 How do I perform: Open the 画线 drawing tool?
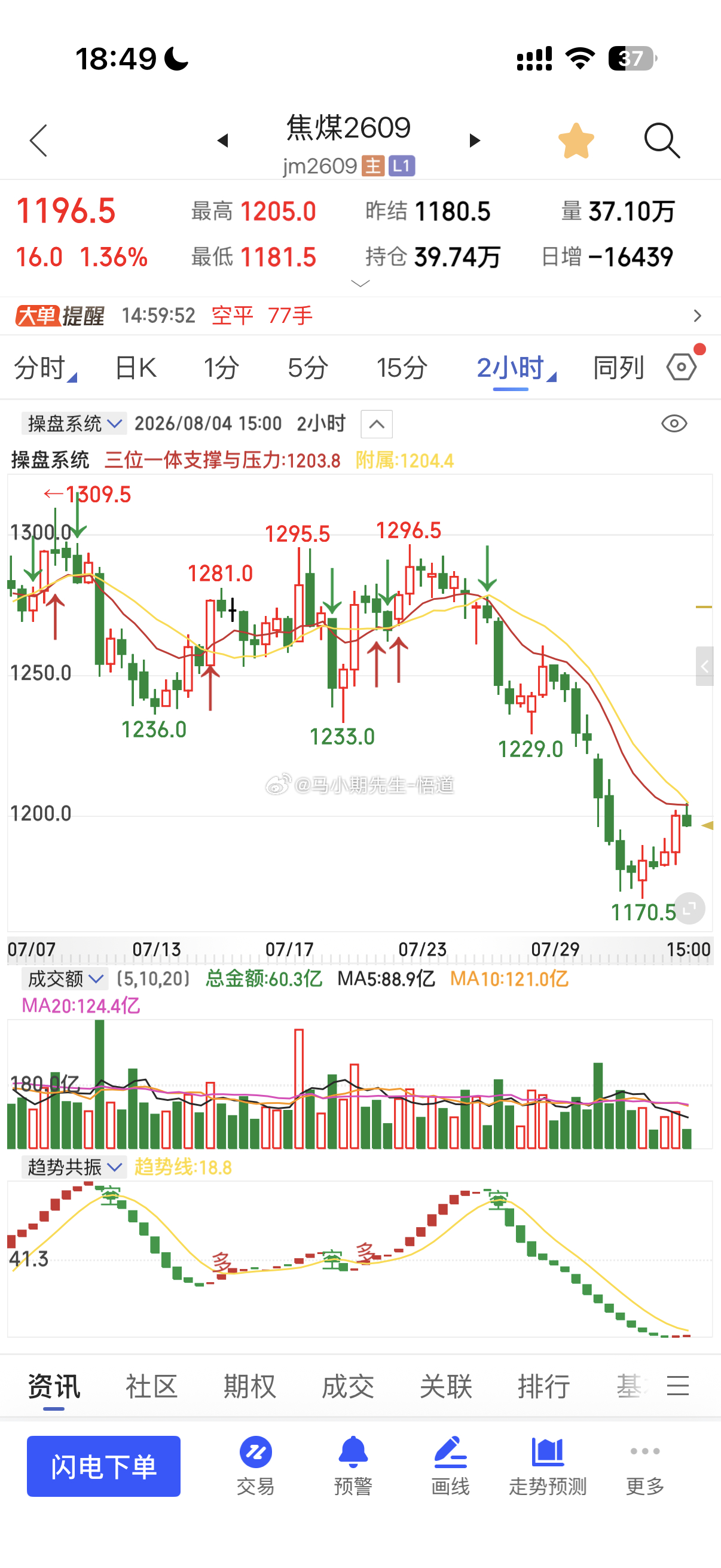click(450, 1466)
